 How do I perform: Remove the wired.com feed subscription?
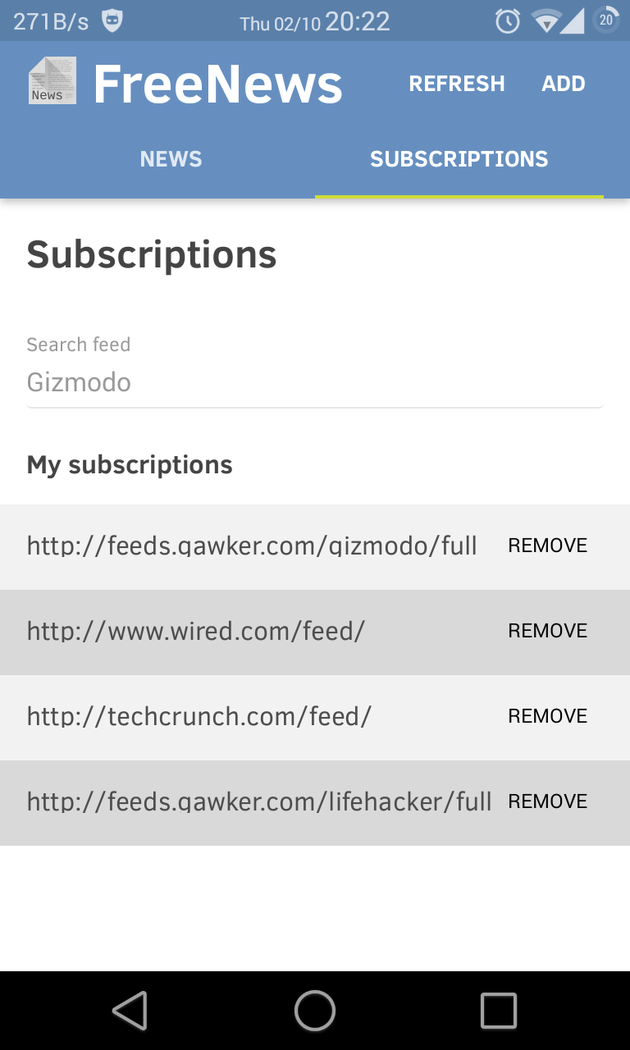(547, 631)
